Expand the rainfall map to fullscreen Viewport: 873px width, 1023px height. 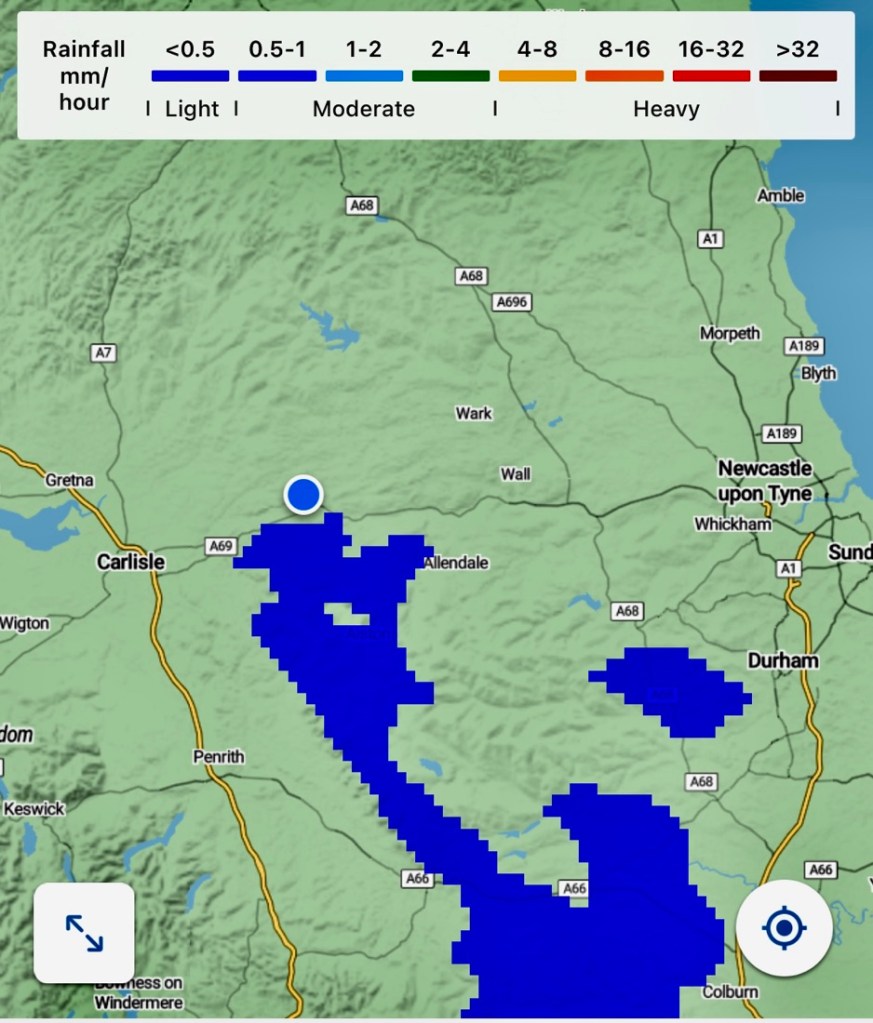click(84, 932)
